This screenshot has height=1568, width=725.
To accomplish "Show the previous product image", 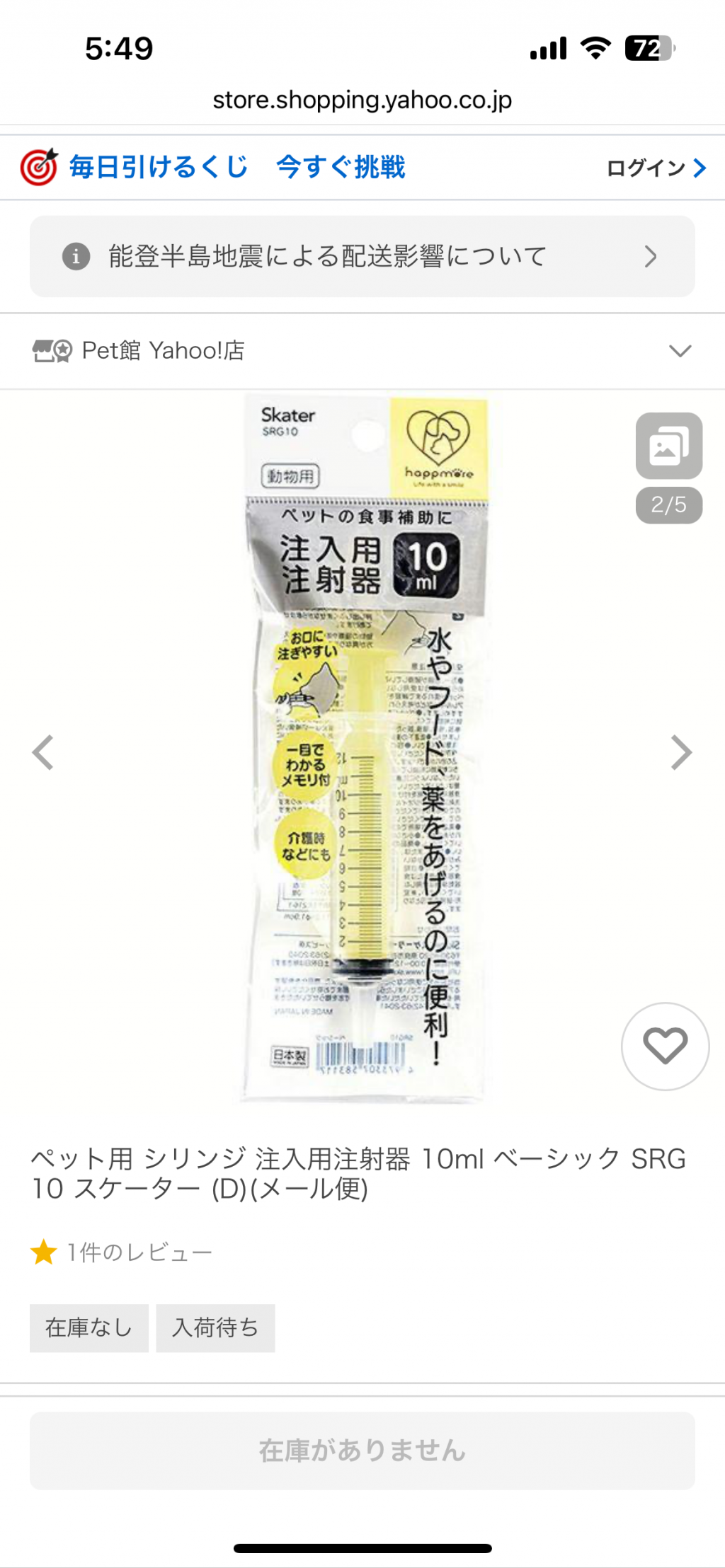I will click(x=44, y=752).
